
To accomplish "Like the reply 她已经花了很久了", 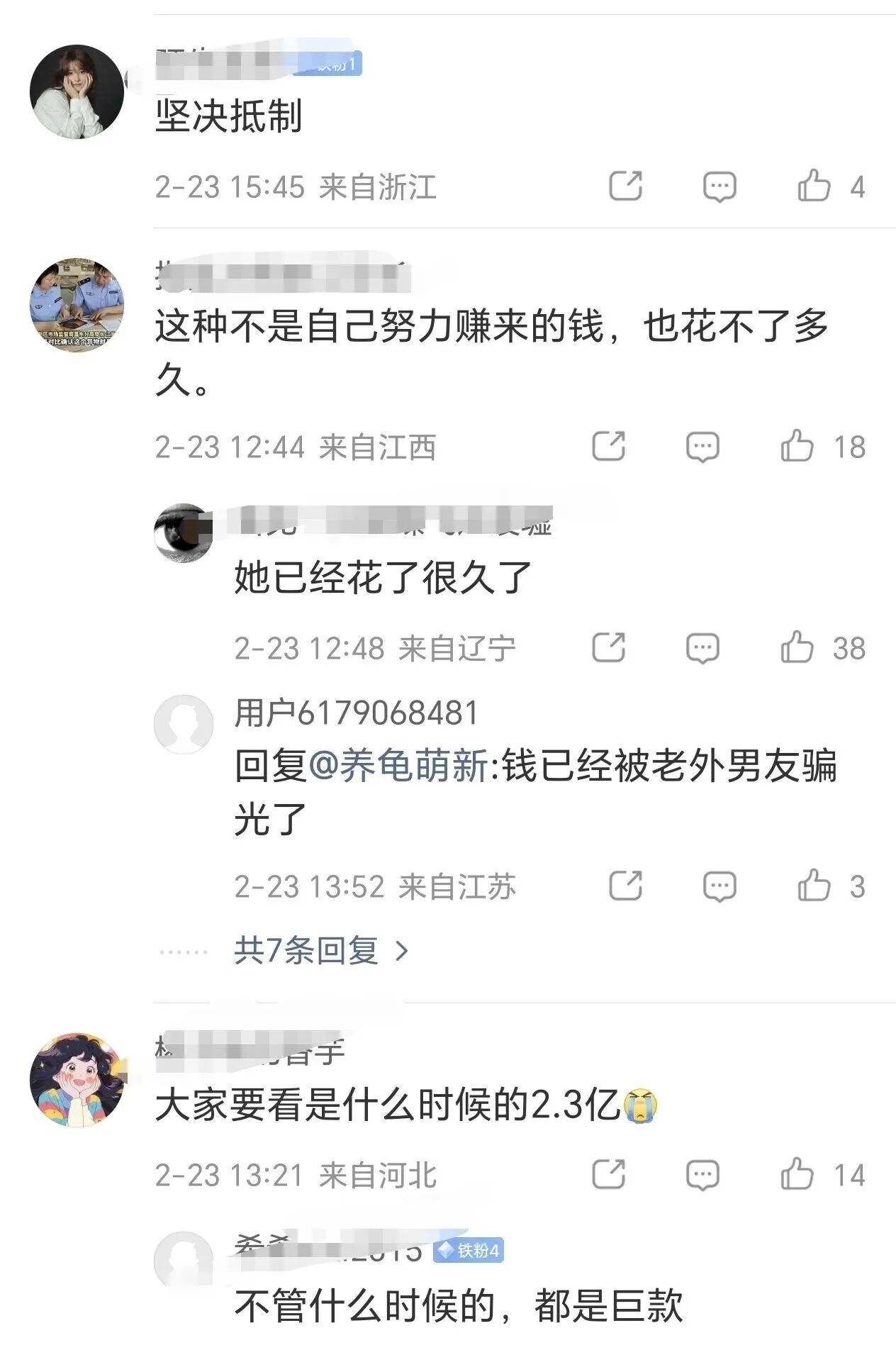I will 797,647.
